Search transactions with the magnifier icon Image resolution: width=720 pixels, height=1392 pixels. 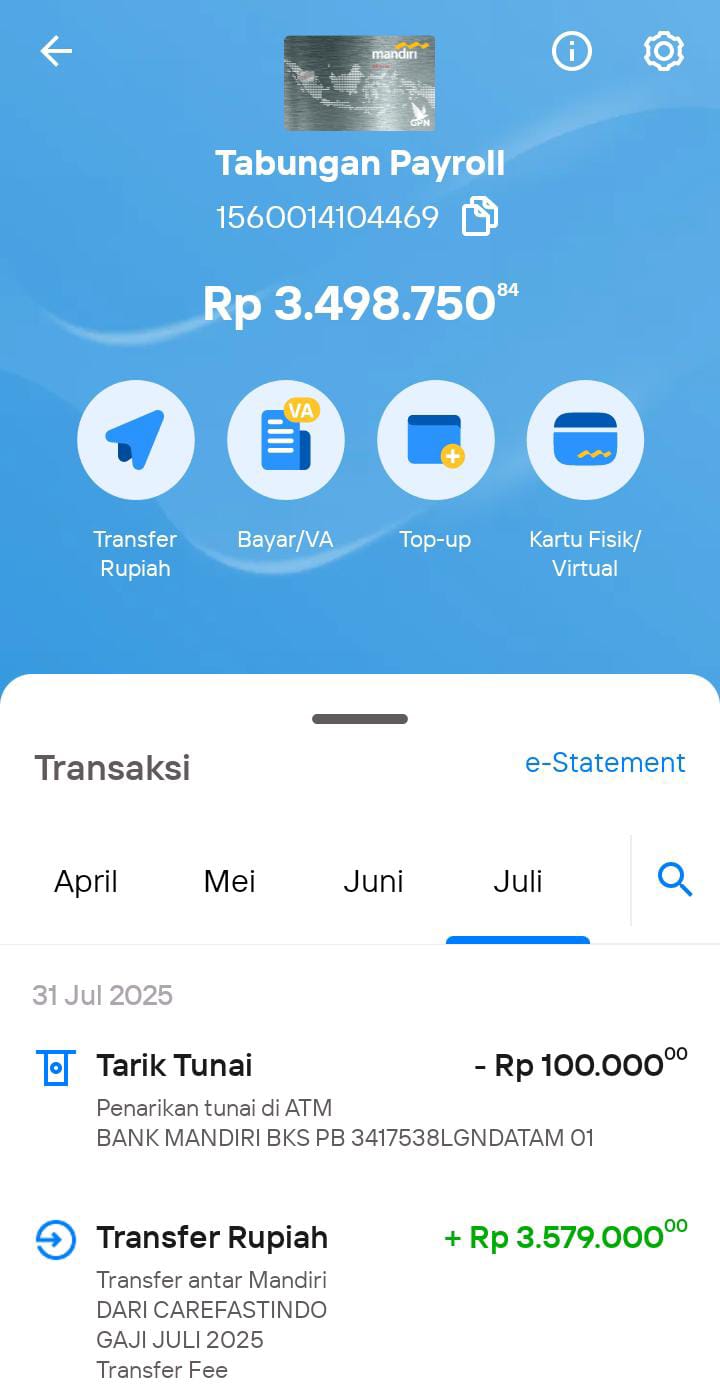coord(675,880)
